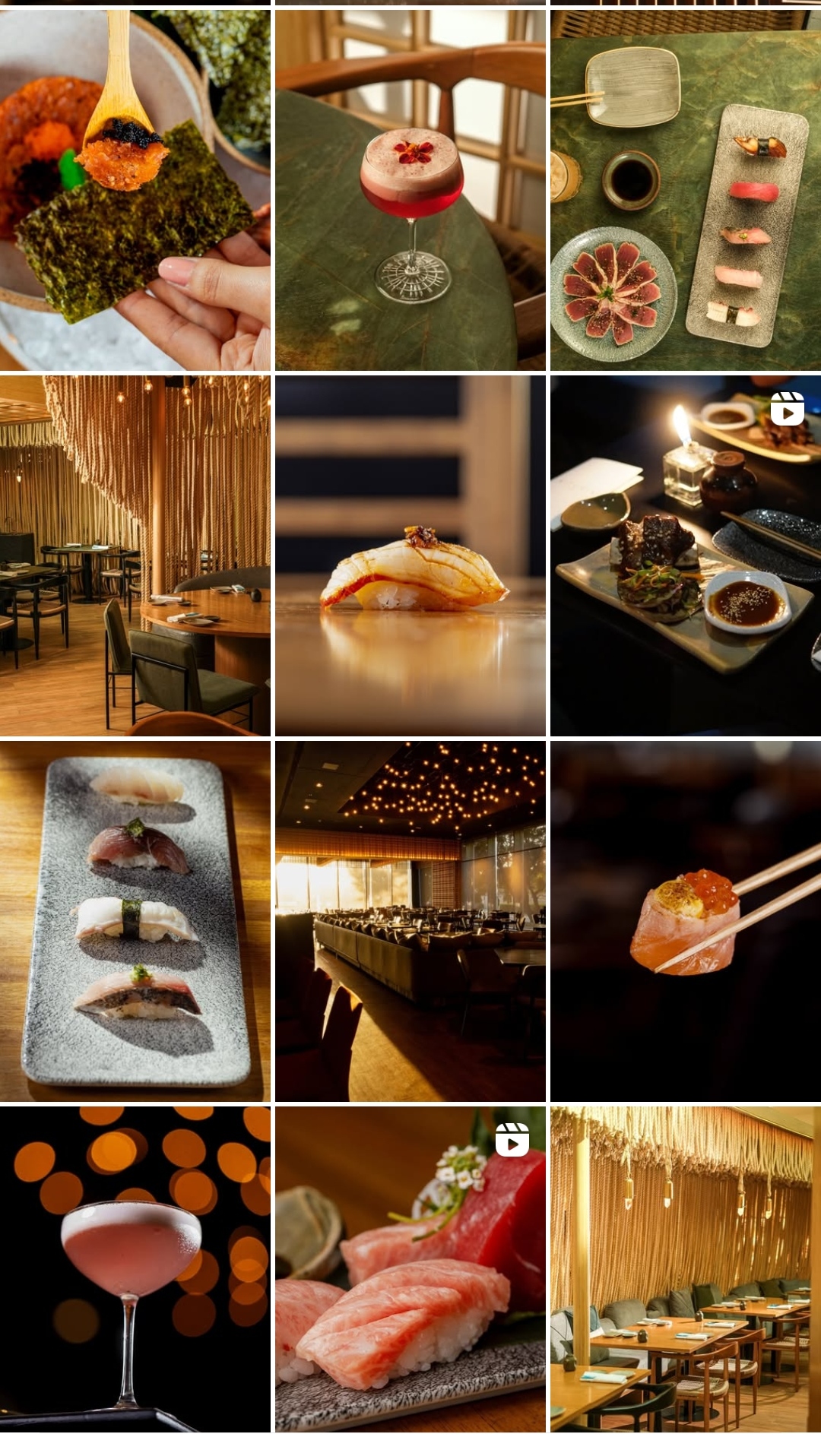Open the pink cocktail with bokeh lights post
The height and width of the screenshot is (1456, 821).
(x=135, y=1269)
